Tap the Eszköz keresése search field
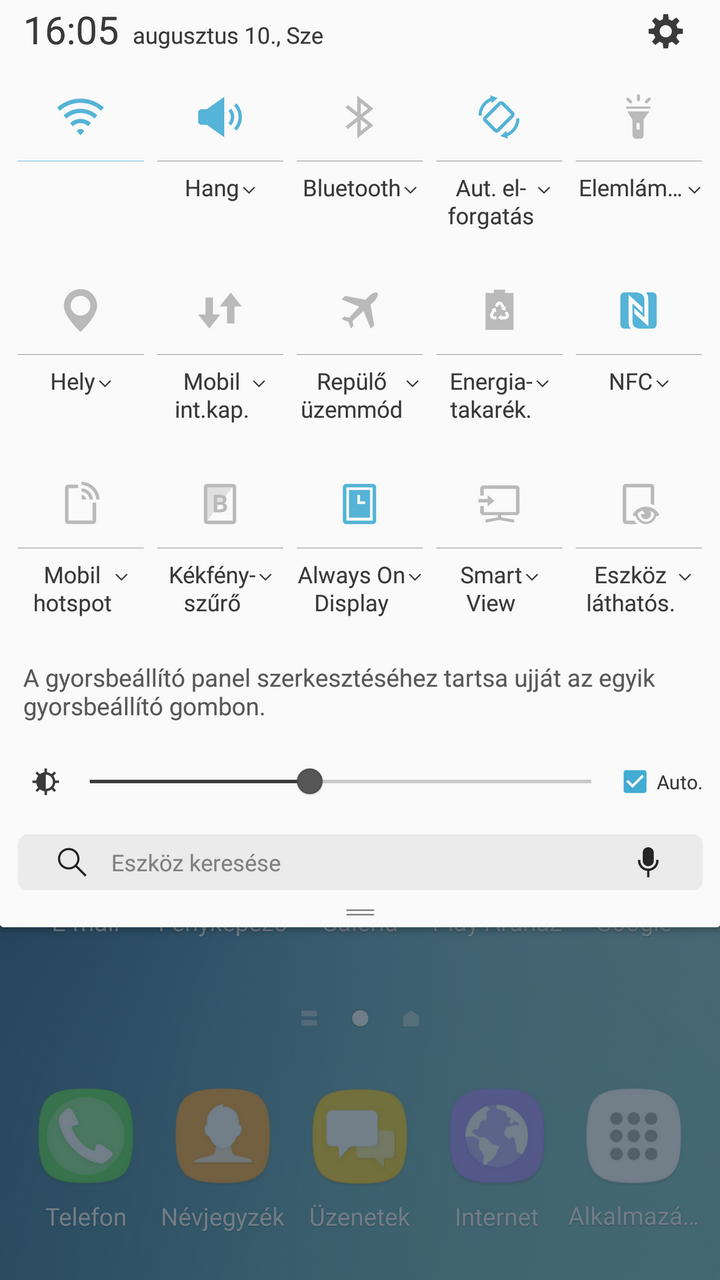This screenshot has width=720, height=1280. (340, 863)
